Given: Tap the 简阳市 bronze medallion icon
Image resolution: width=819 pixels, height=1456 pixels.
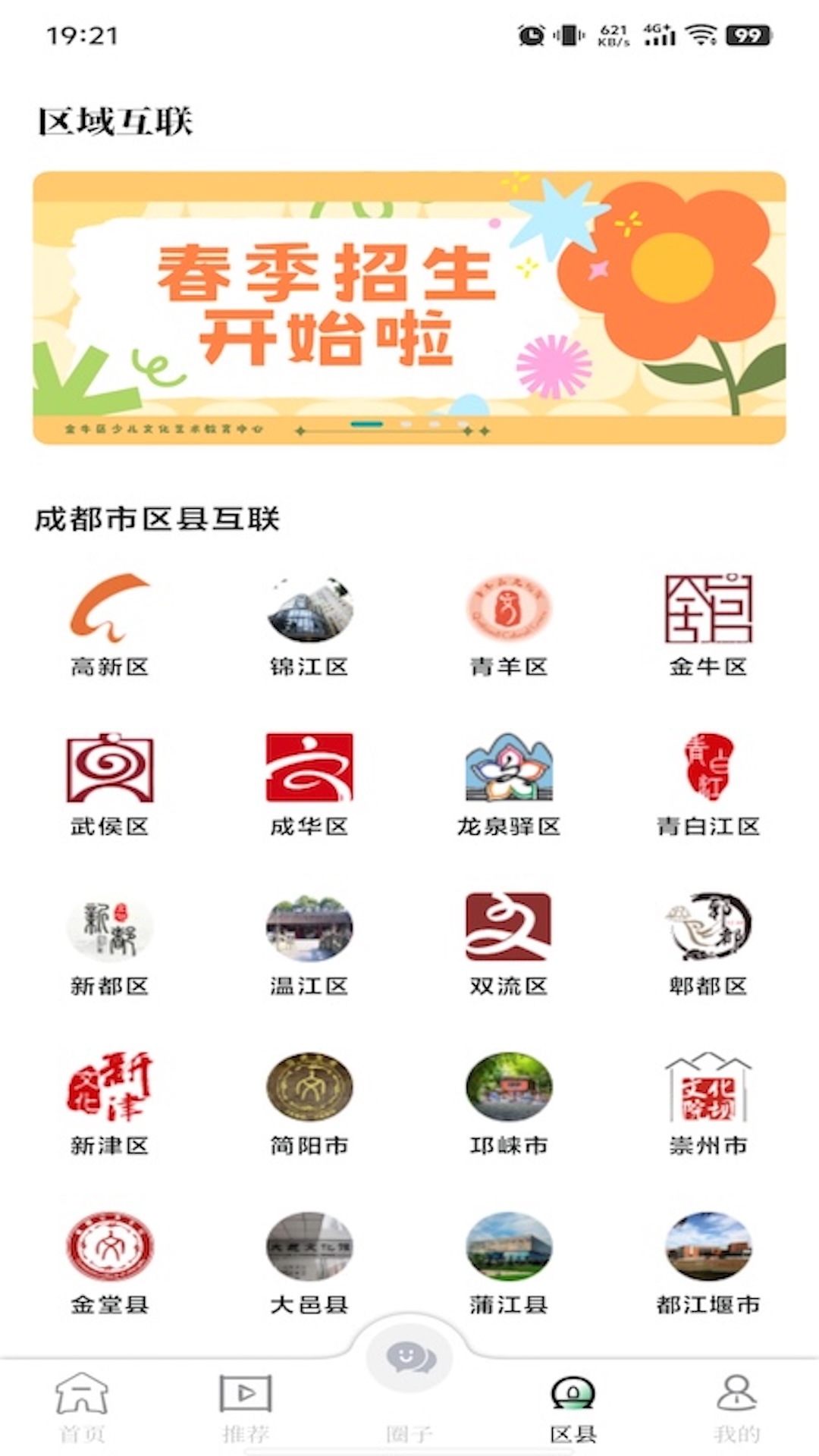Looking at the screenshot, I should pyautogui.click(x=311, y=1092).
